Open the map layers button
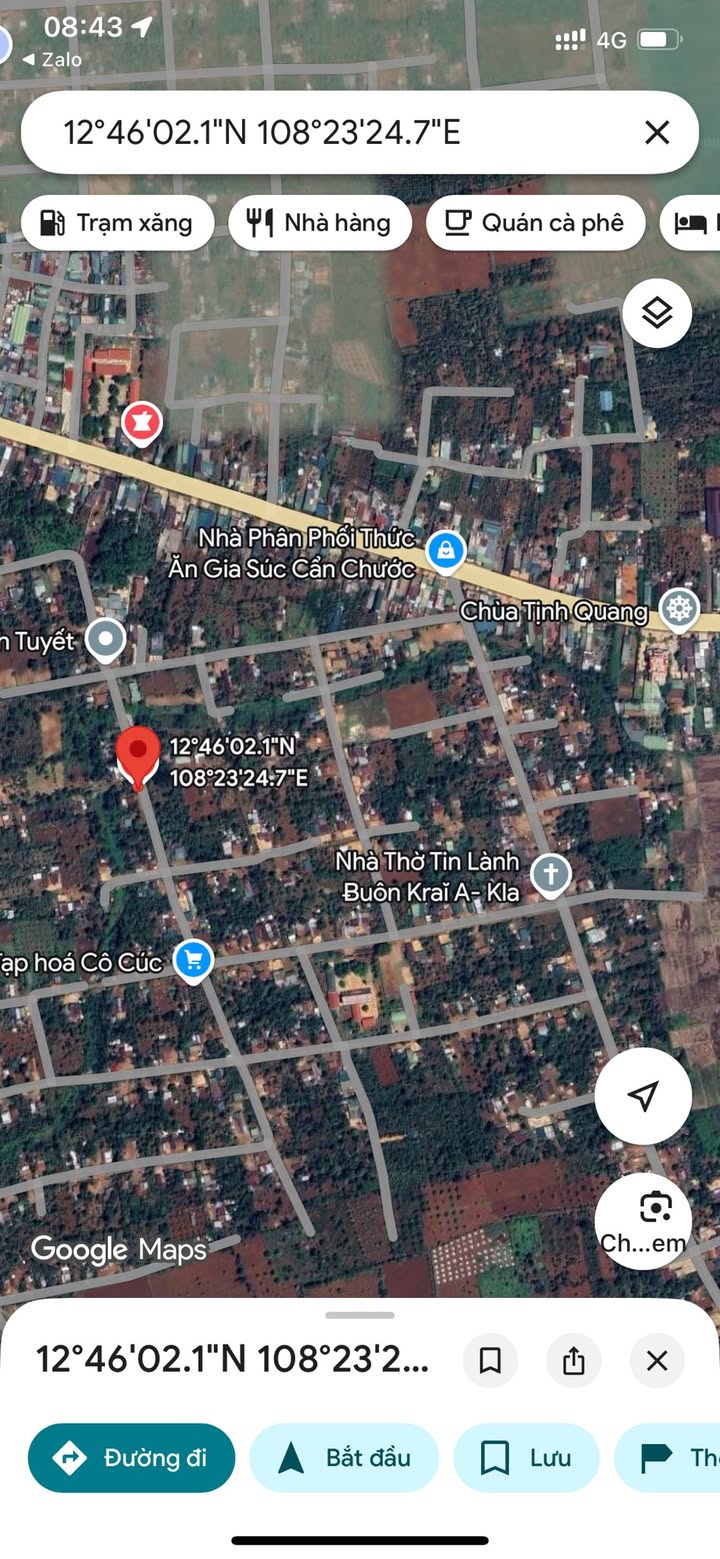 [657, 313]
